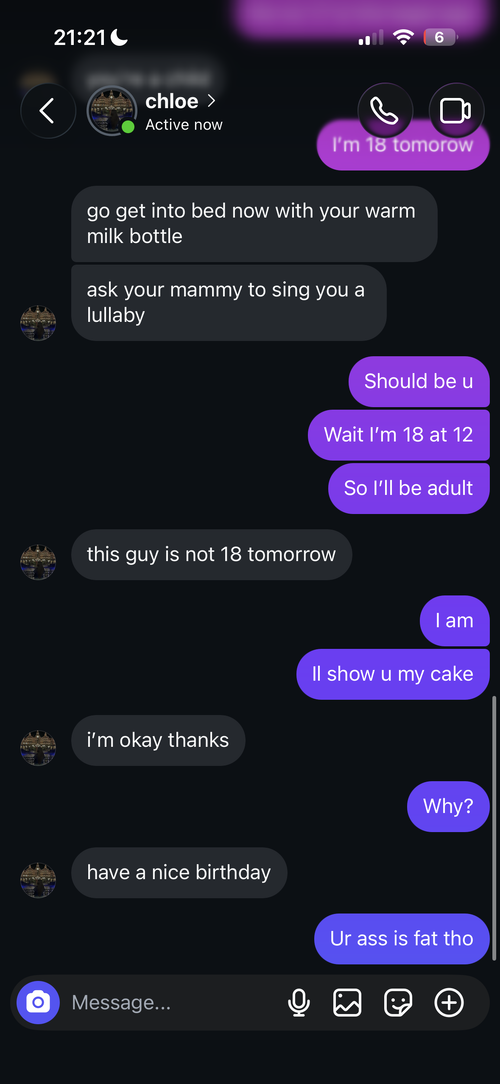The image size is (500, 1084).
Task: Open the photo gallery picker
Action: tap(347, 1002)
